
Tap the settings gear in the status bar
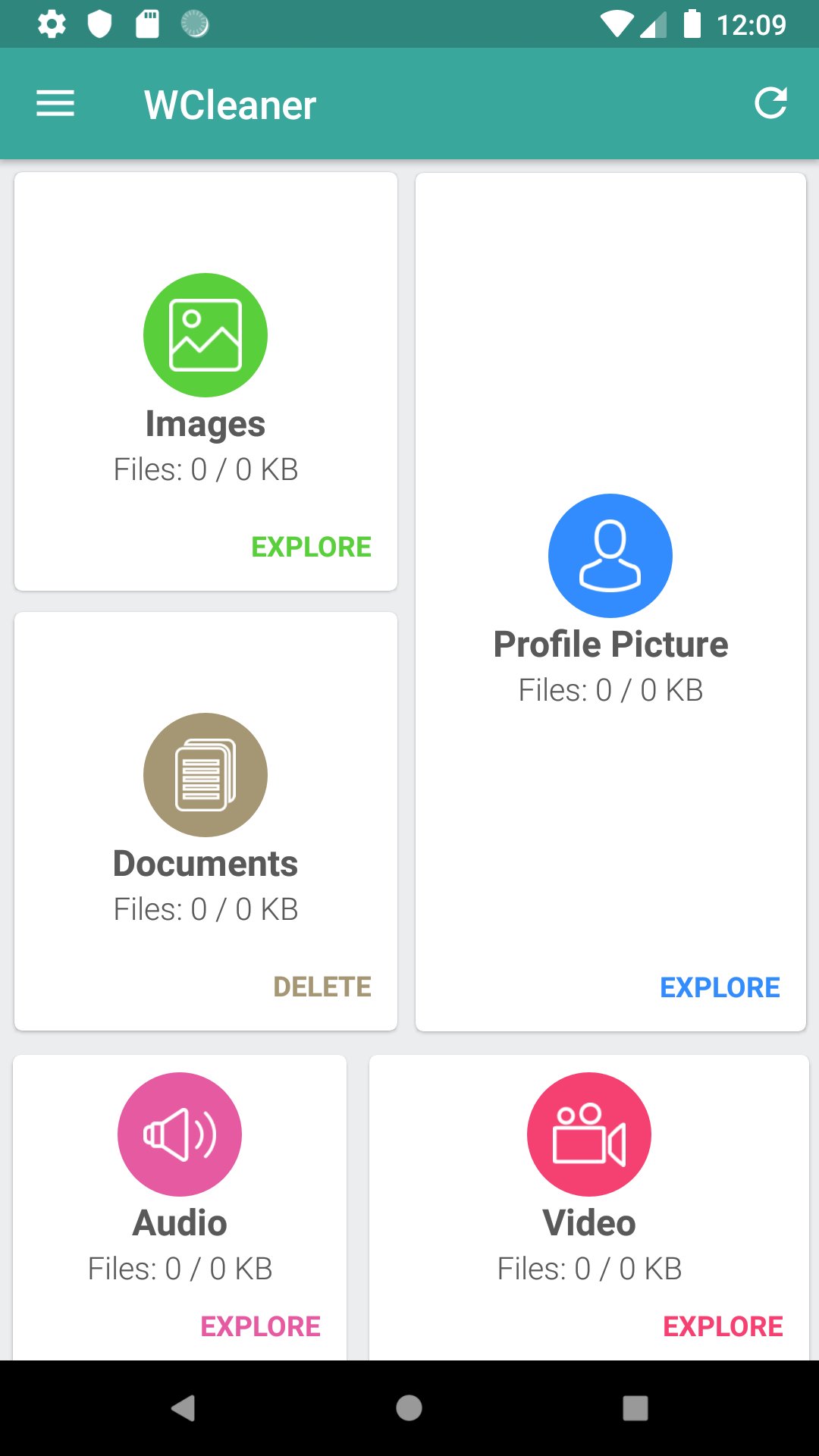click(51, 24)
